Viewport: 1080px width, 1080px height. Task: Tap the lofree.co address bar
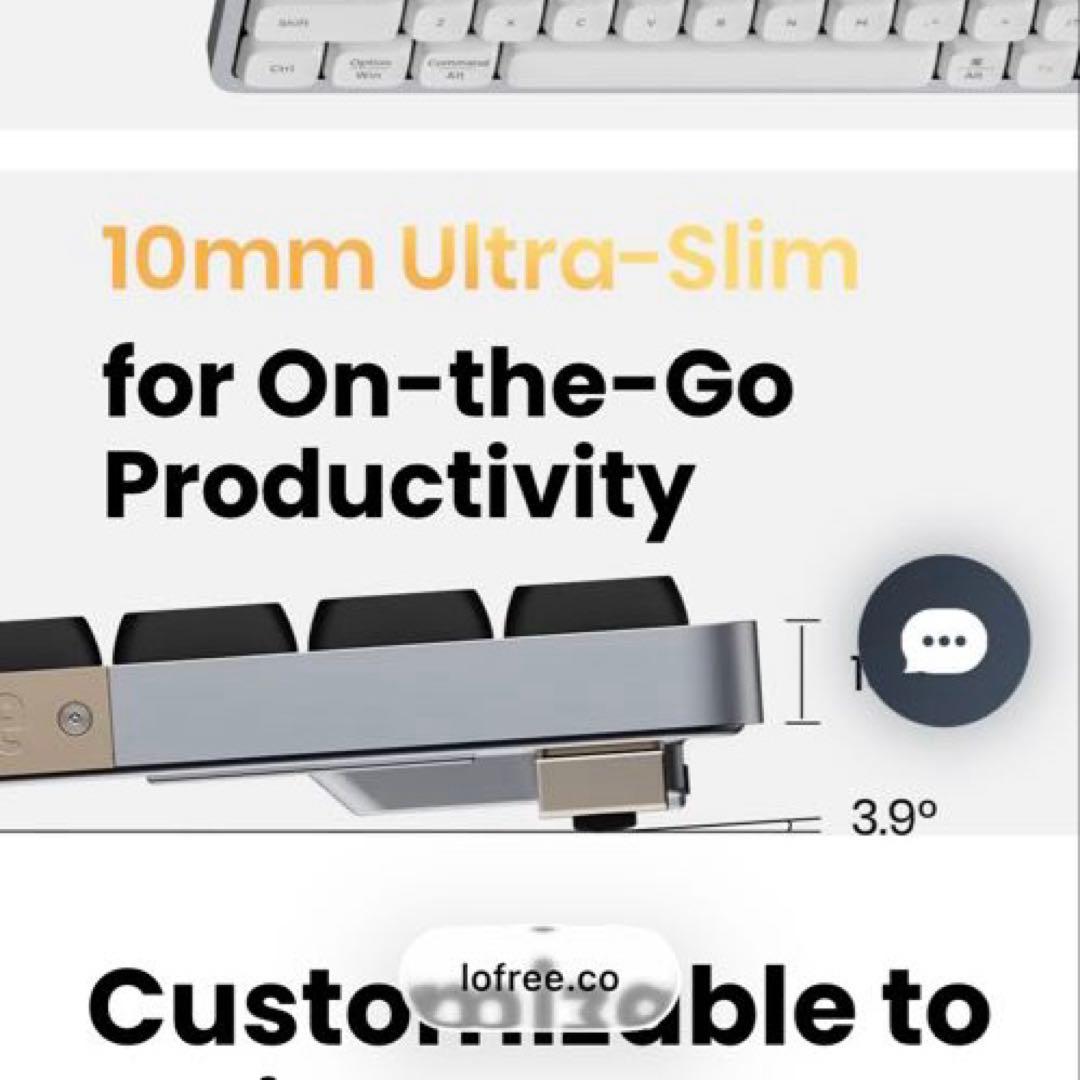pos(541,977)
